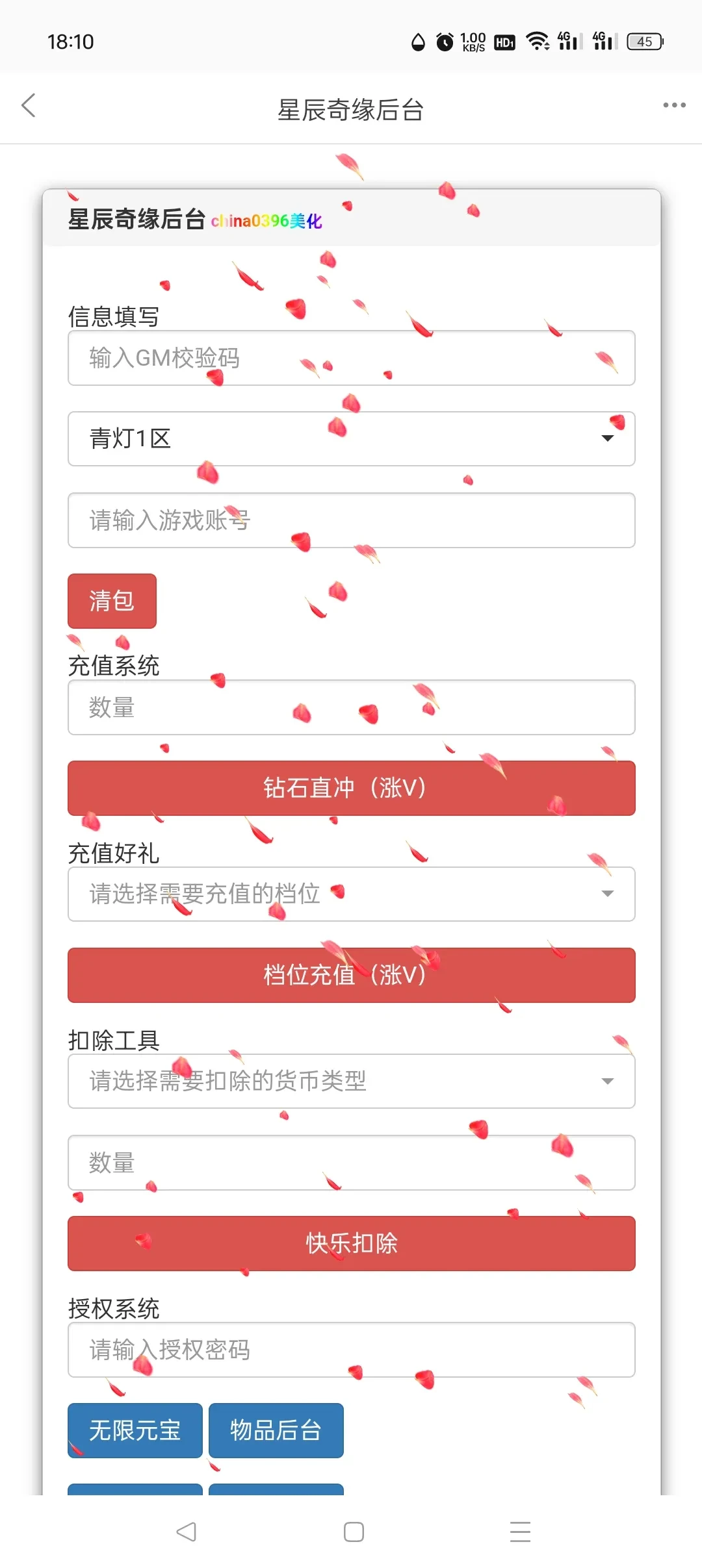Screen dimensions: 702x1568
Task: Open the three-dot overflow menu
Action: (674, 105)
